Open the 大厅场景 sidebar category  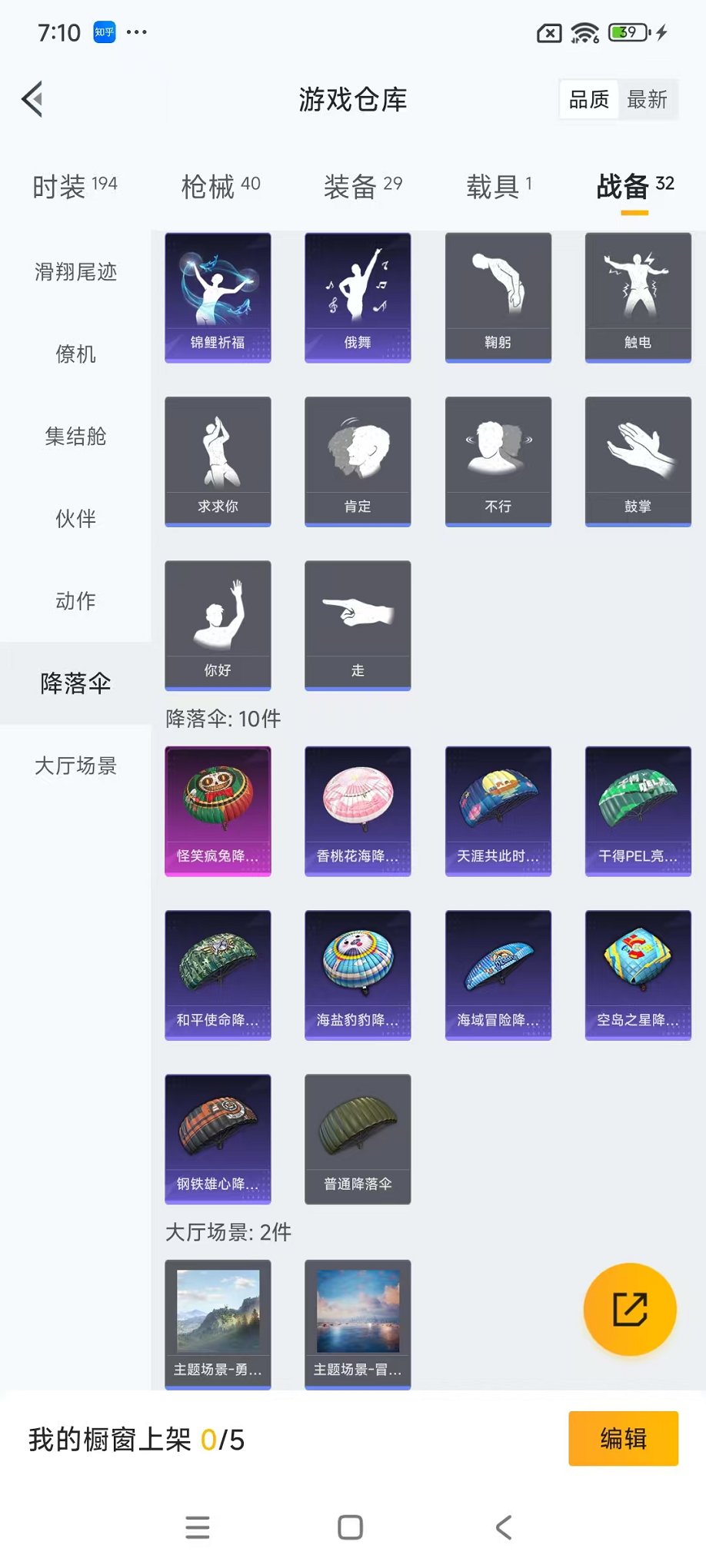point(74,766)
